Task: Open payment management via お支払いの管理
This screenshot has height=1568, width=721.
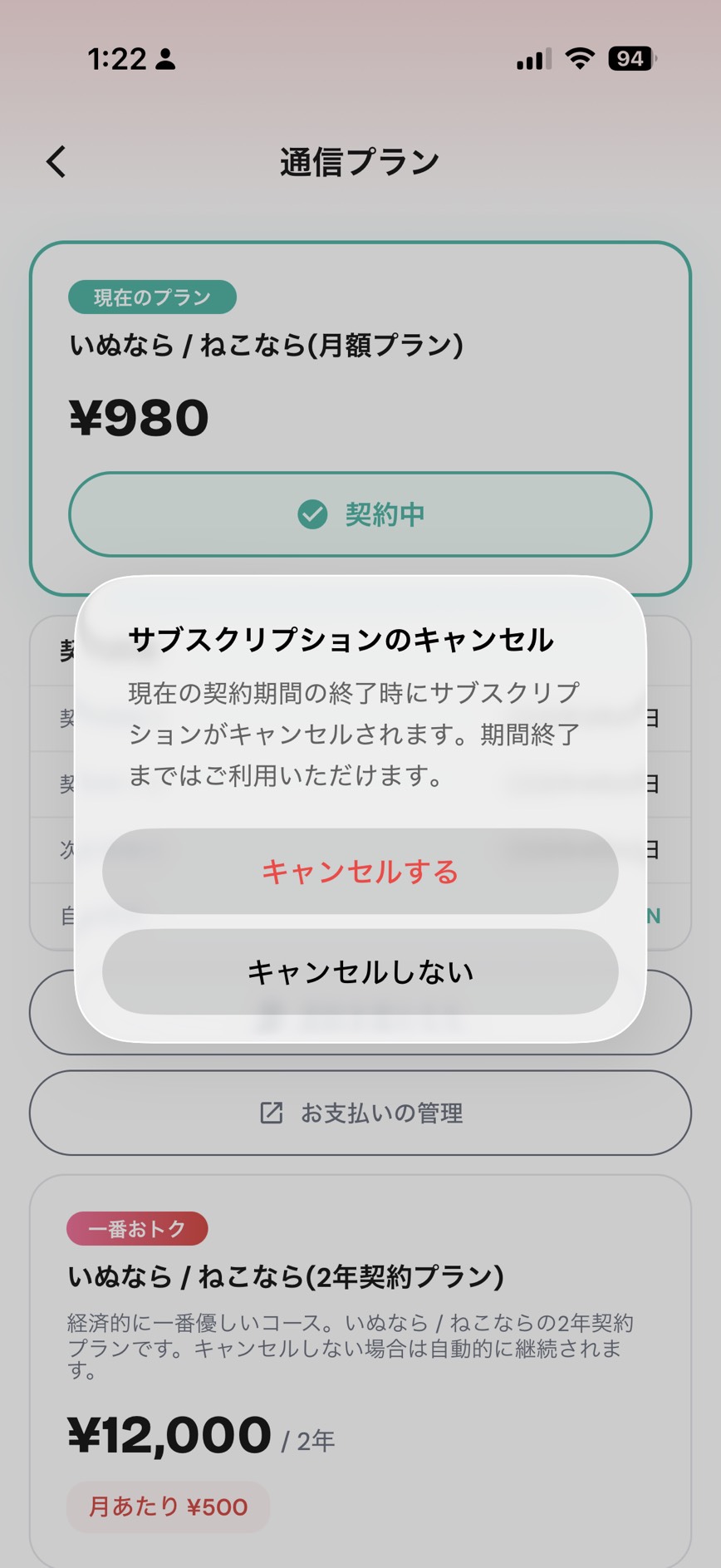Action: click(x=360, y=1113)
